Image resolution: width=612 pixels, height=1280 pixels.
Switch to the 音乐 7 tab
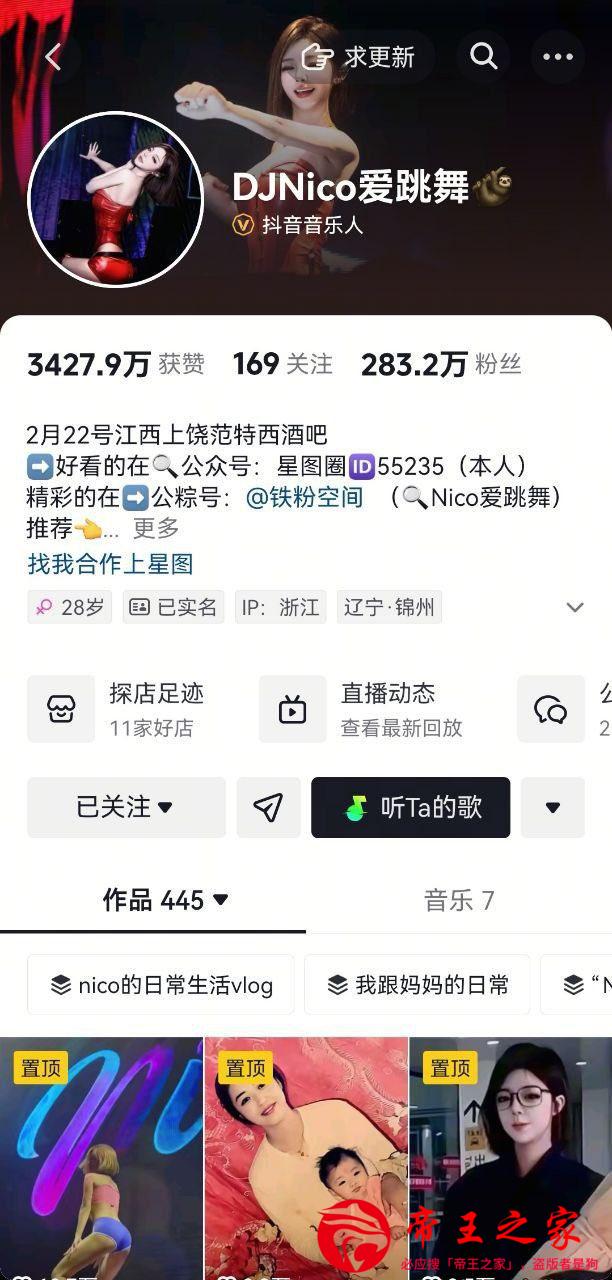pos(459,900)
